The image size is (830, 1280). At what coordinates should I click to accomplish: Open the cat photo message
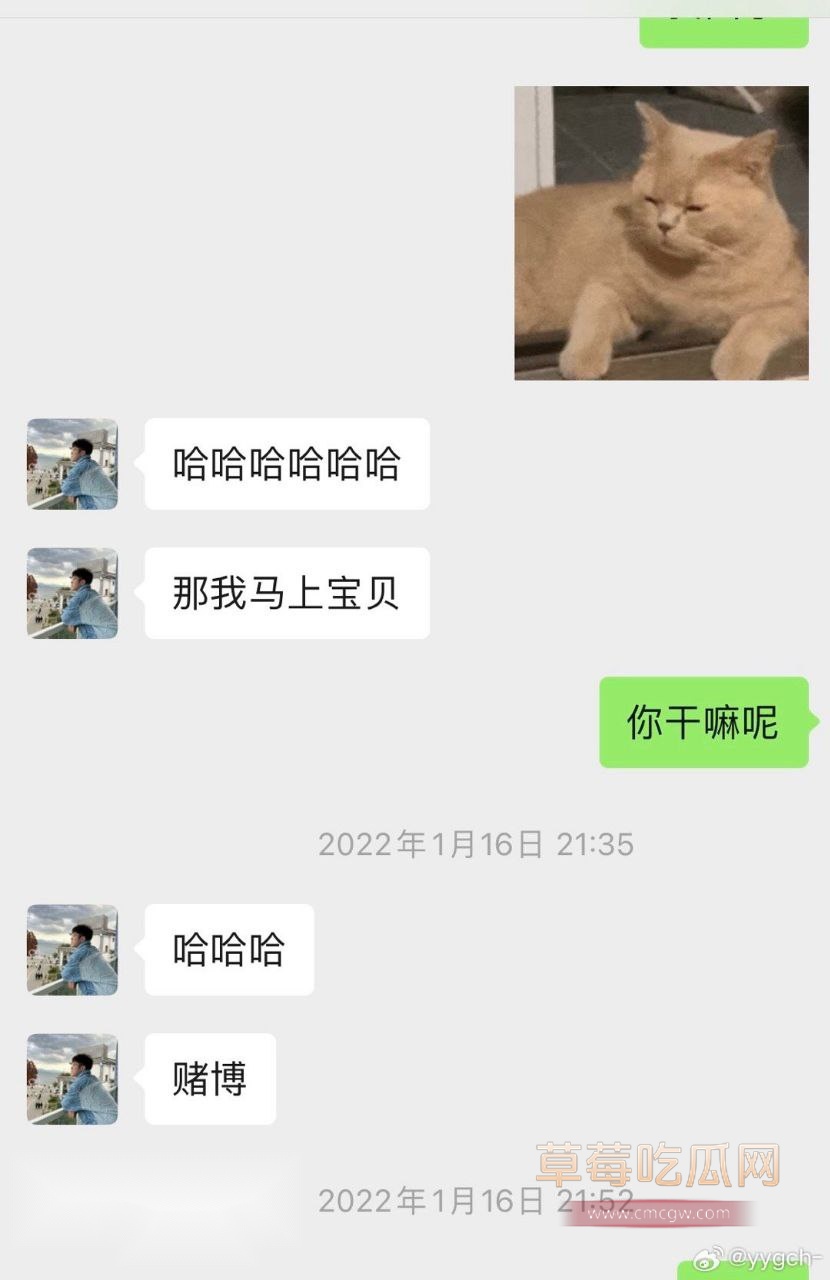tap(661, 233)
